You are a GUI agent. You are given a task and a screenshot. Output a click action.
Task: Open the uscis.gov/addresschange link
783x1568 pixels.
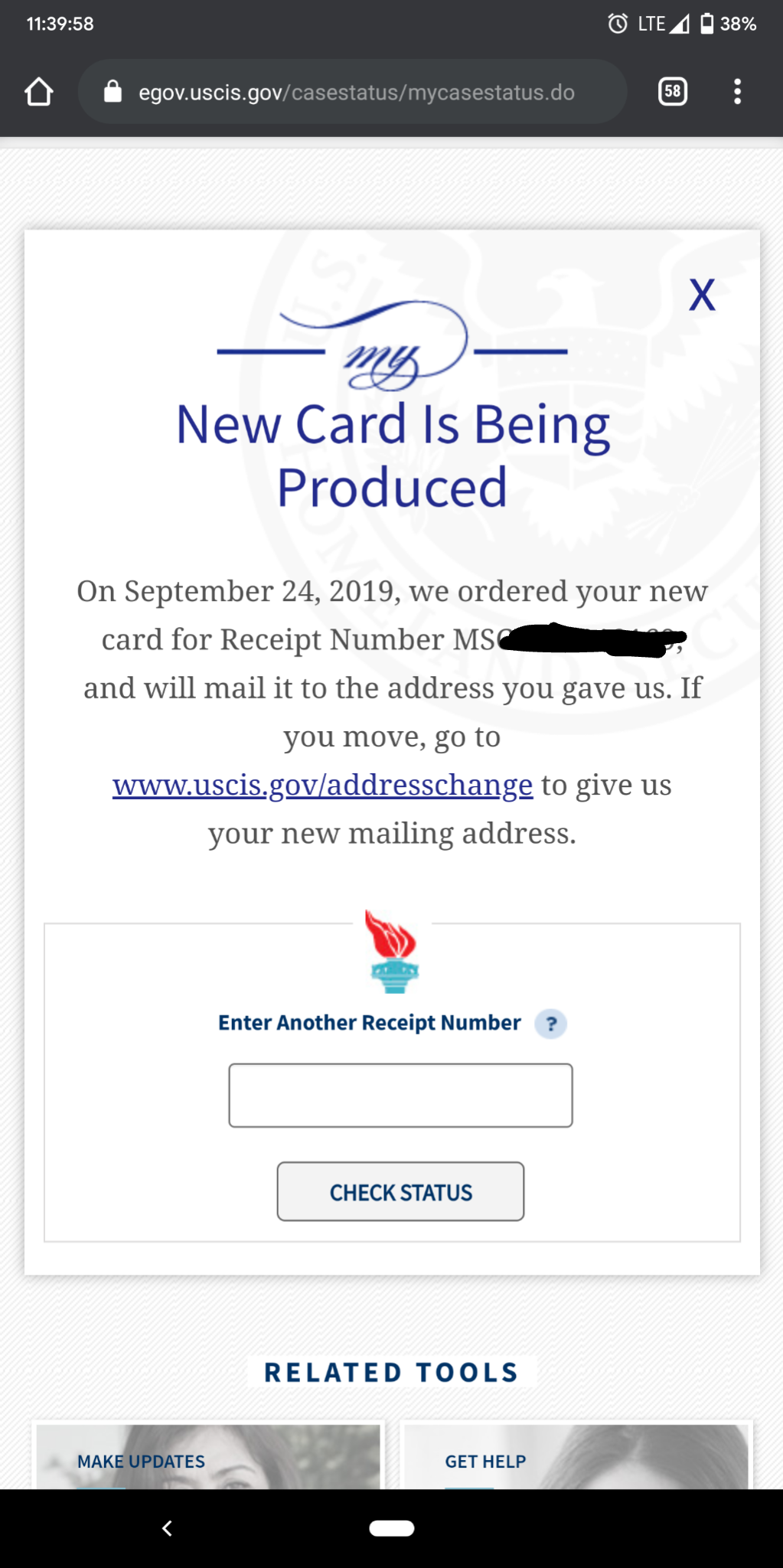pyautogui.click(x=322, y=786)
